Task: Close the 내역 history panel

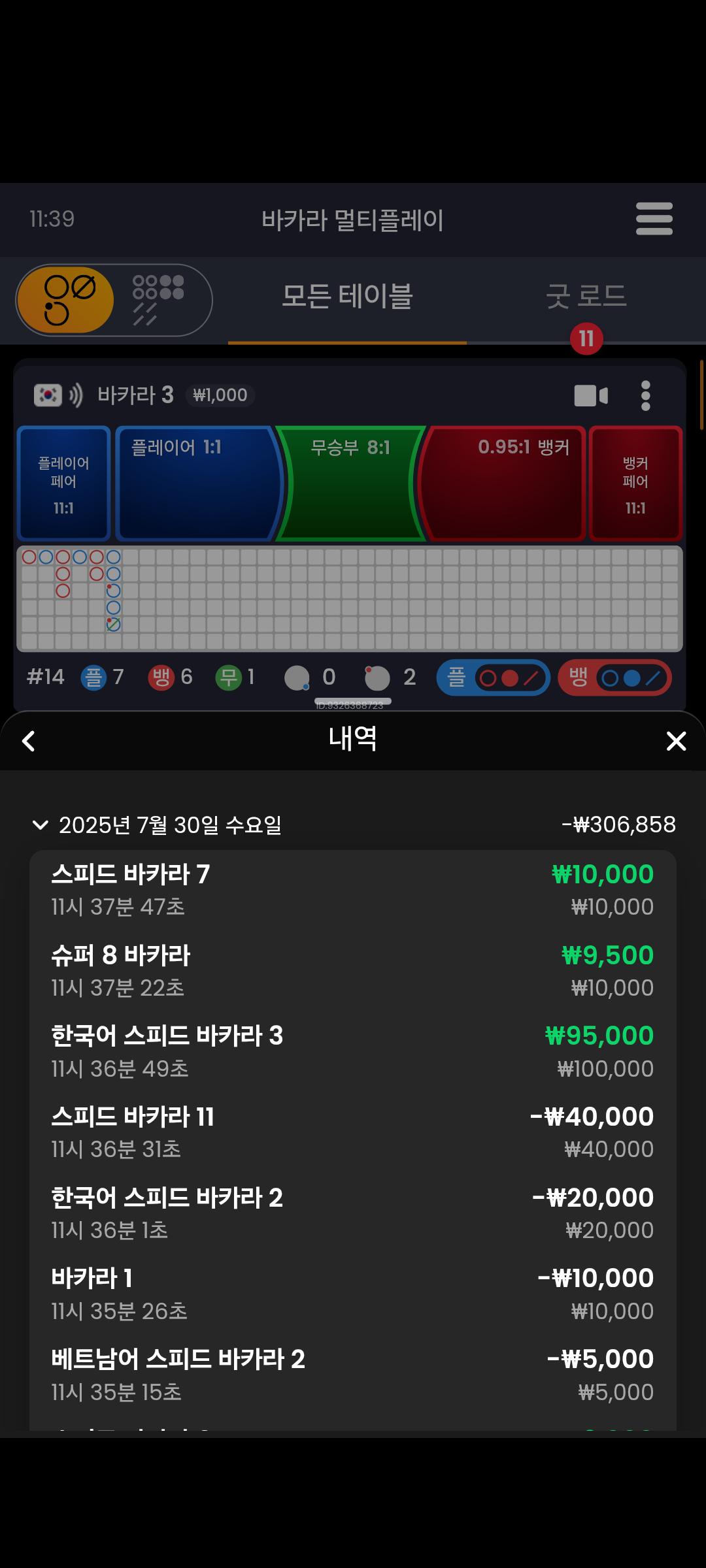Action: pyautogui.click(x=676, y=741)
